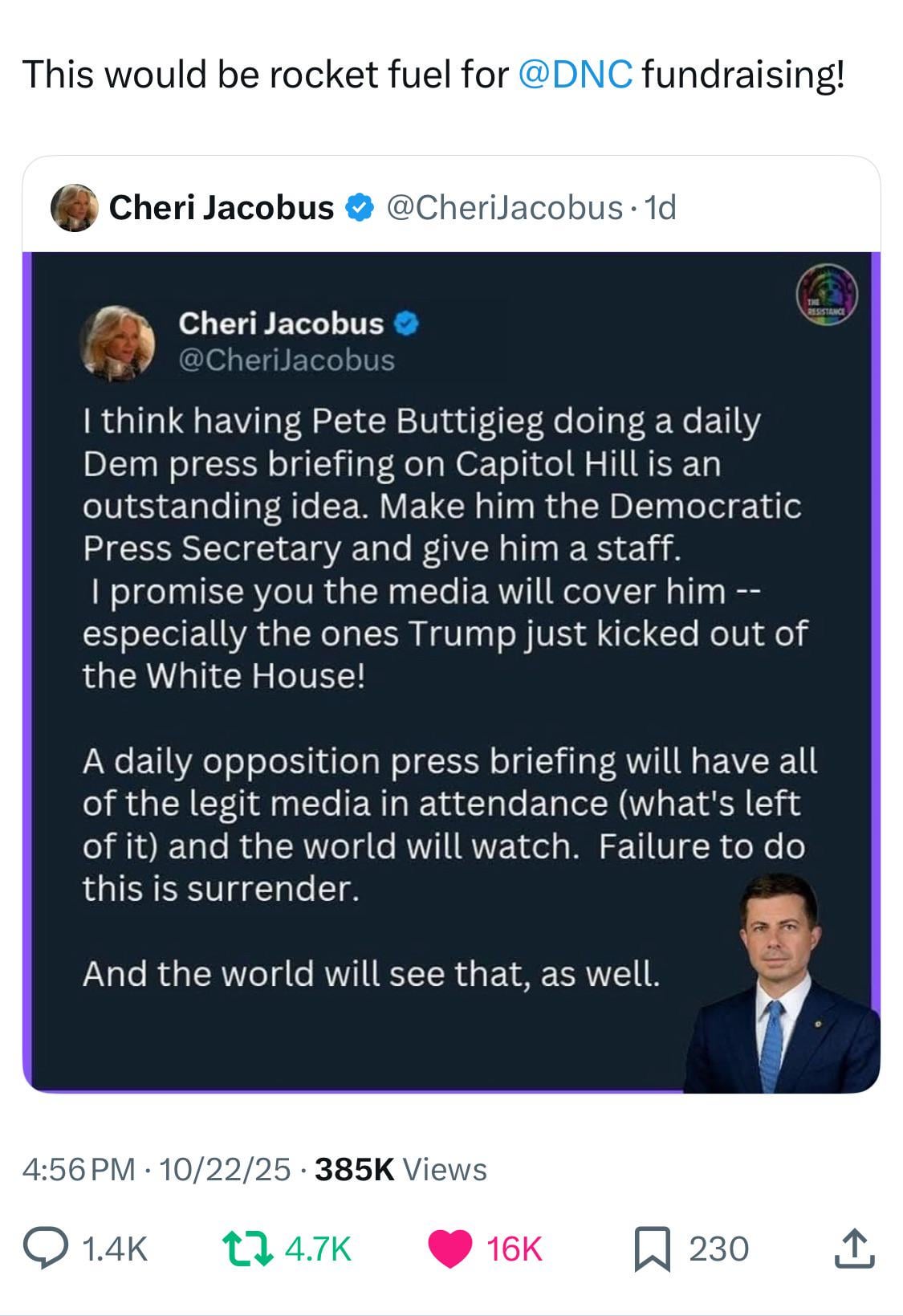Screen dimensions: 903x1316
Task: Reply to this tweet
Action: point(45,1249)
